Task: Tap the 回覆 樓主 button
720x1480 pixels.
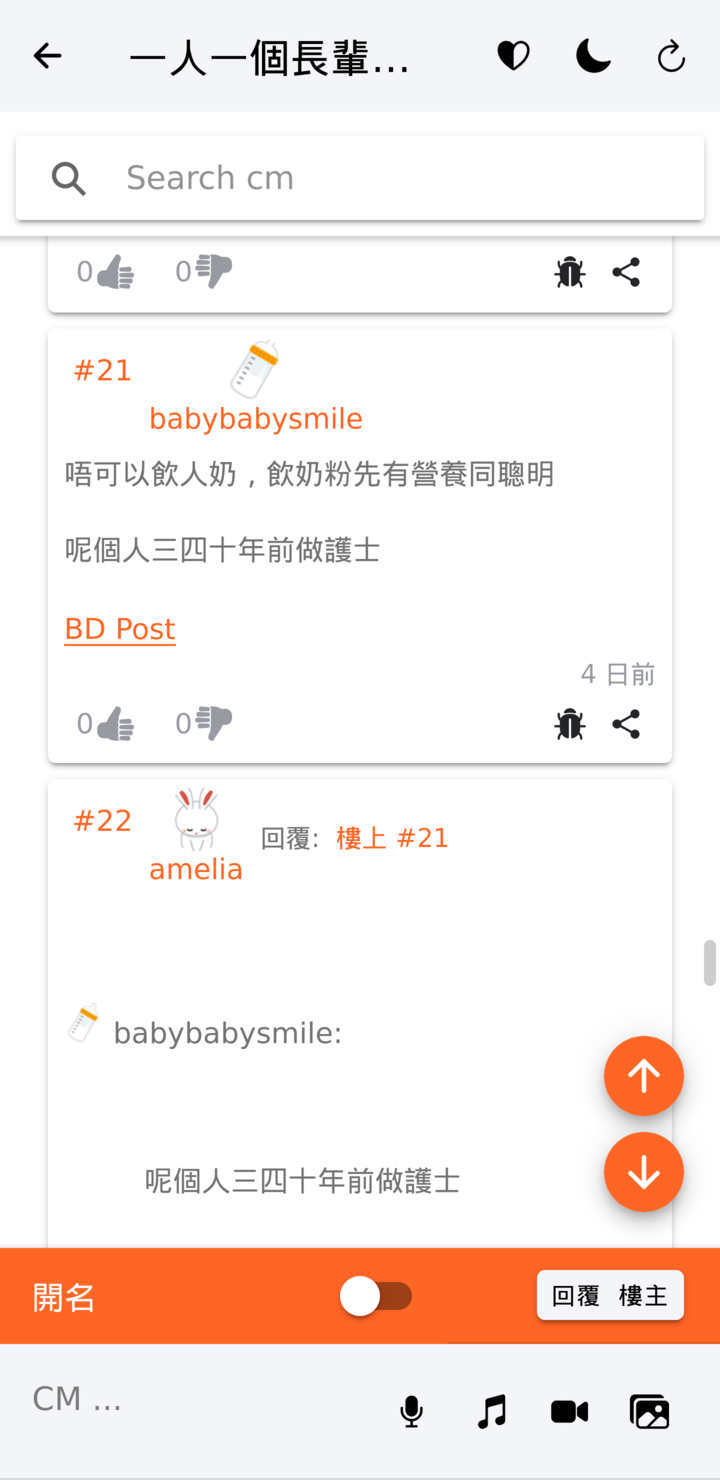Action: pyautogui.click(x=610, y=1296)
